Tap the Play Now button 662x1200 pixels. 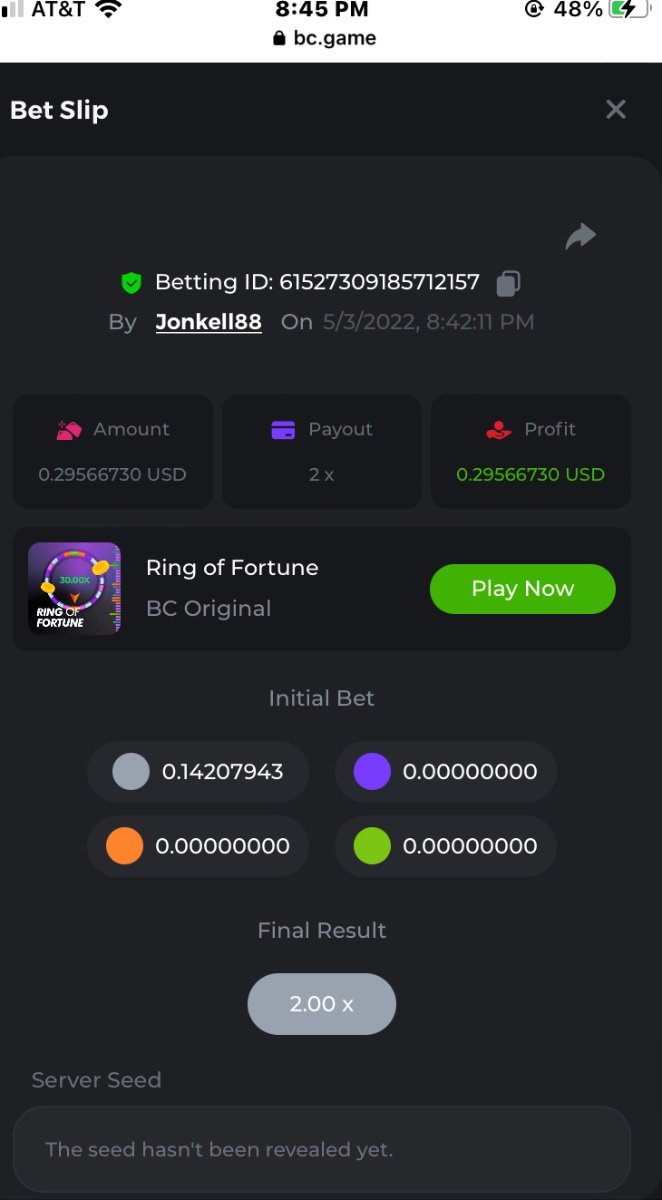point(522,589)
